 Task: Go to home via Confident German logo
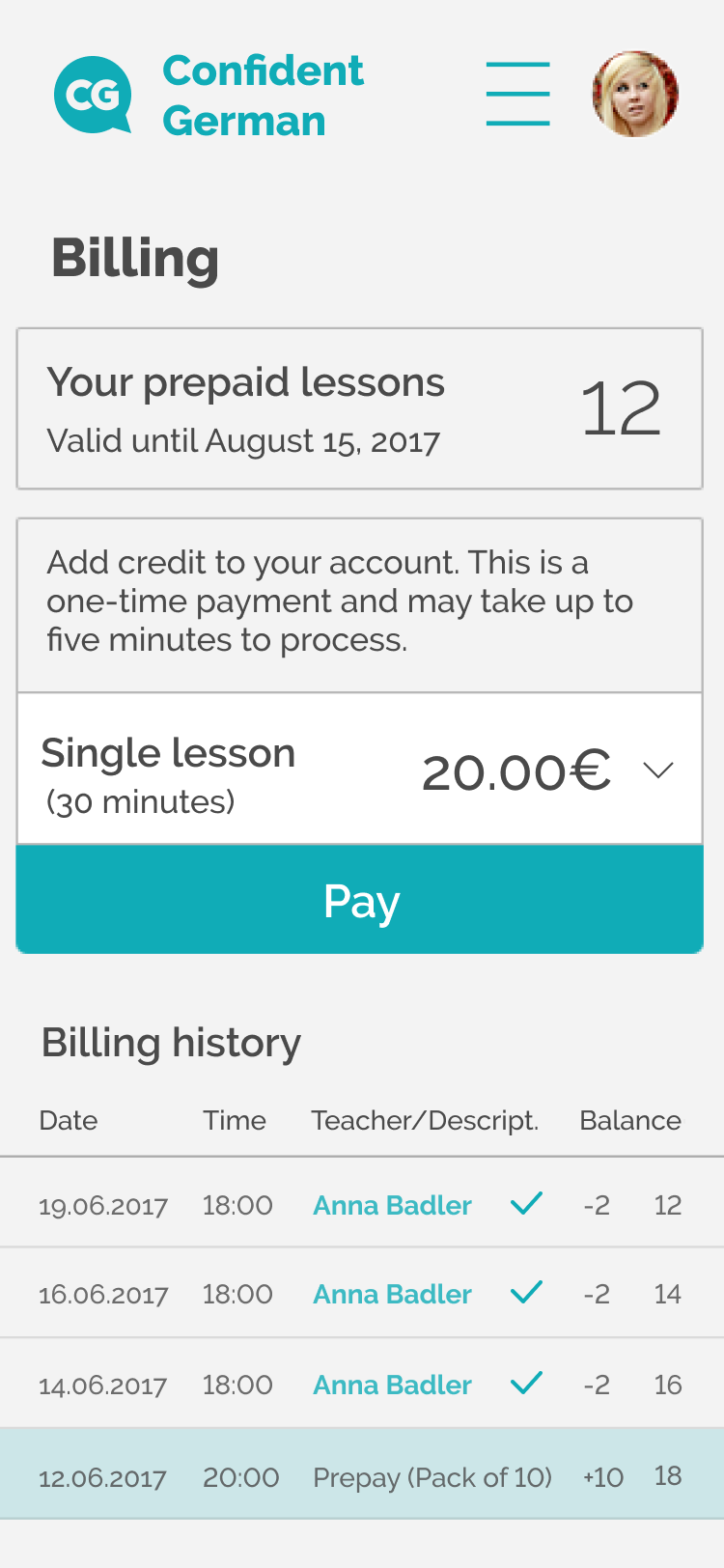(x=209, y=96)
